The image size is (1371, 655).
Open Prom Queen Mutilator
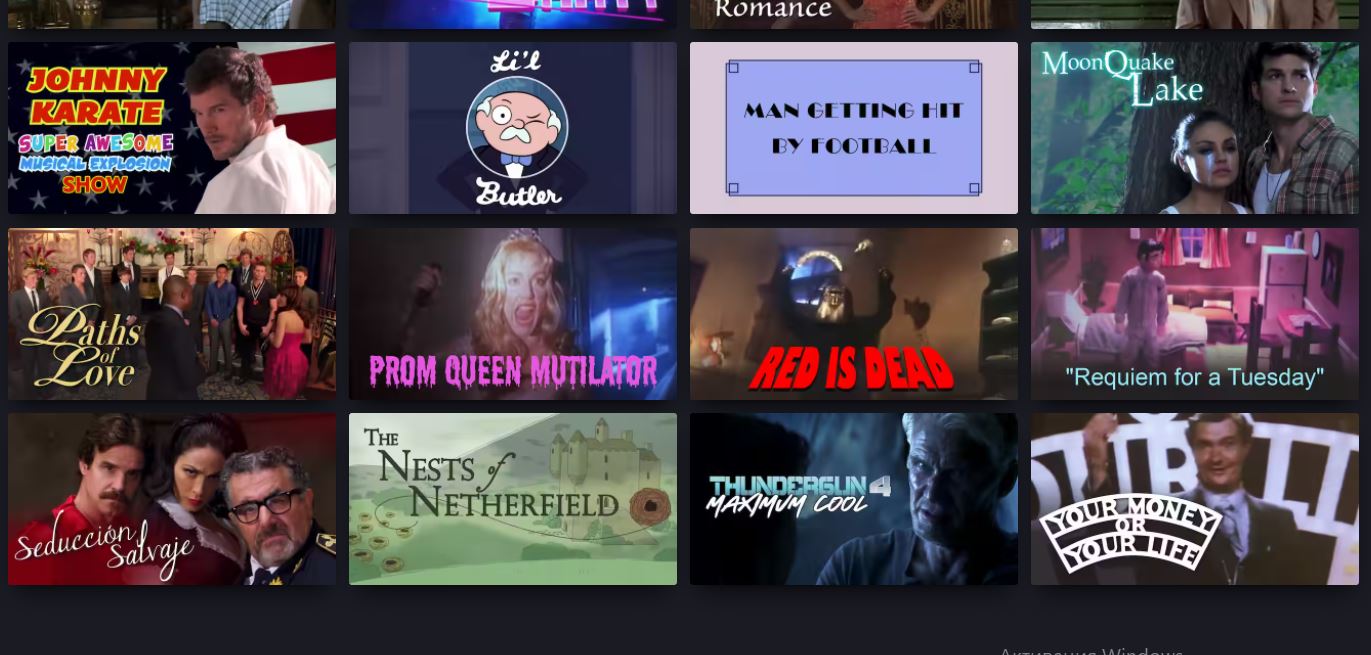(513, 314)
